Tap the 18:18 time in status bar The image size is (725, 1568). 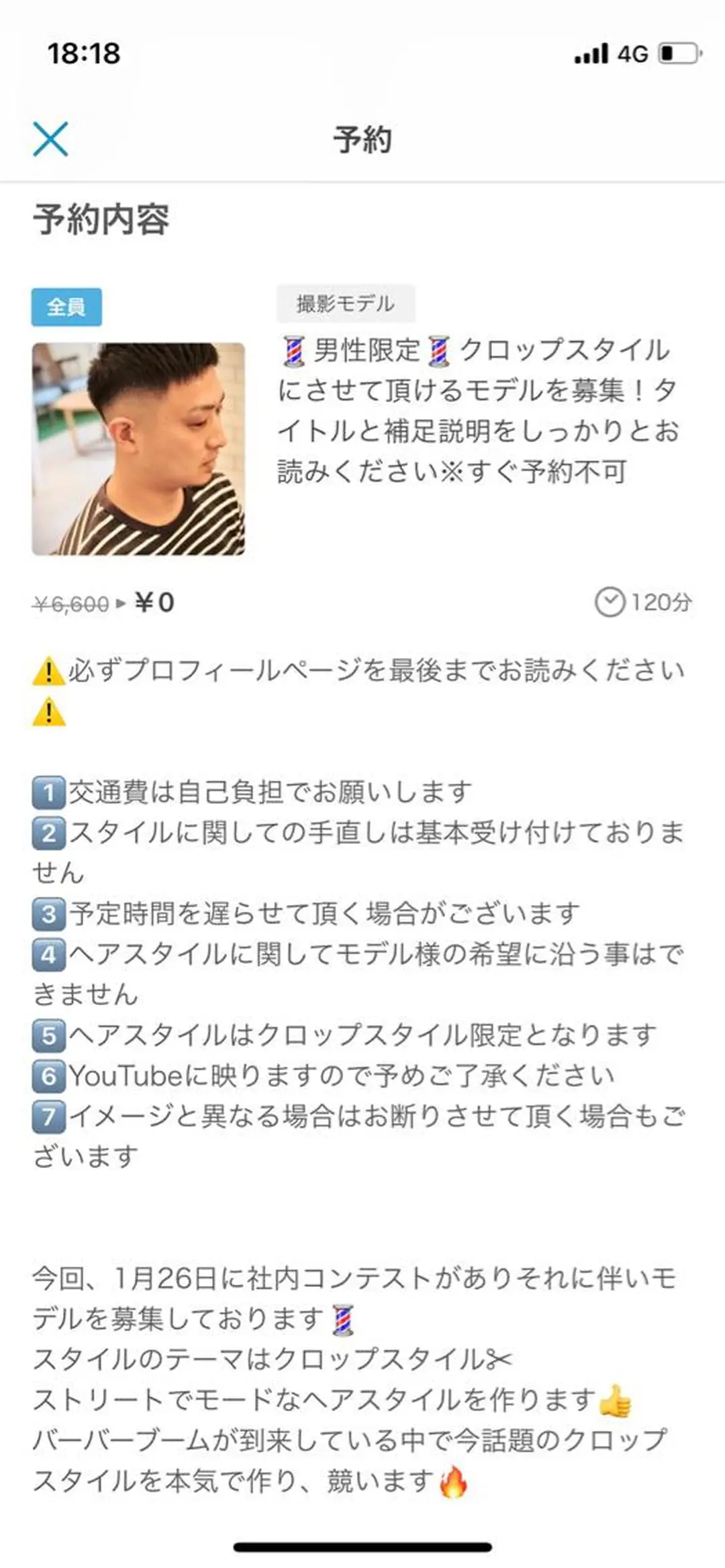(x=85, y=56)
